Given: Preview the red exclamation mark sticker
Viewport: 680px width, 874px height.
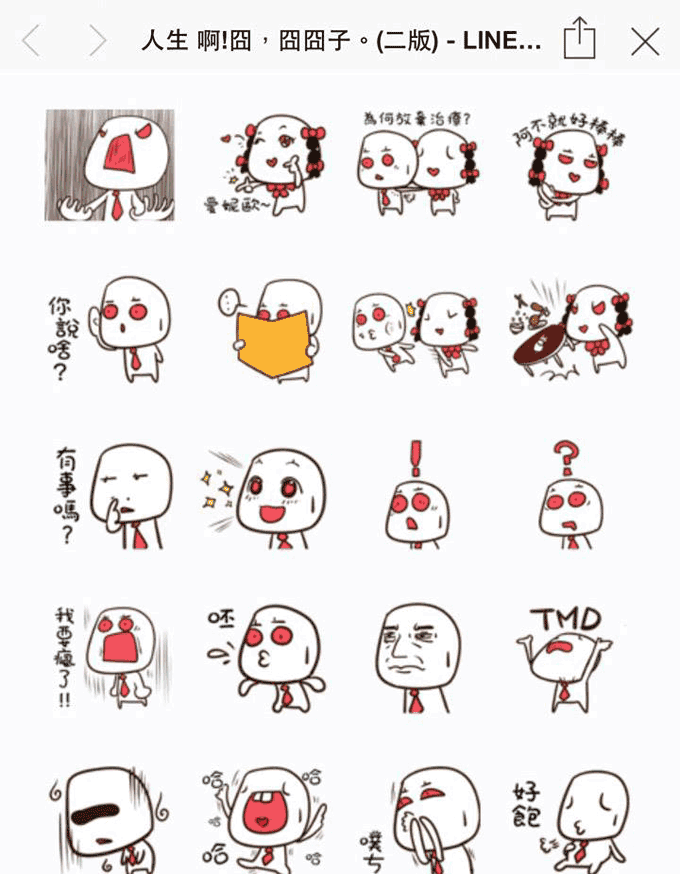Looking at the screenshot, I should 417,495.
